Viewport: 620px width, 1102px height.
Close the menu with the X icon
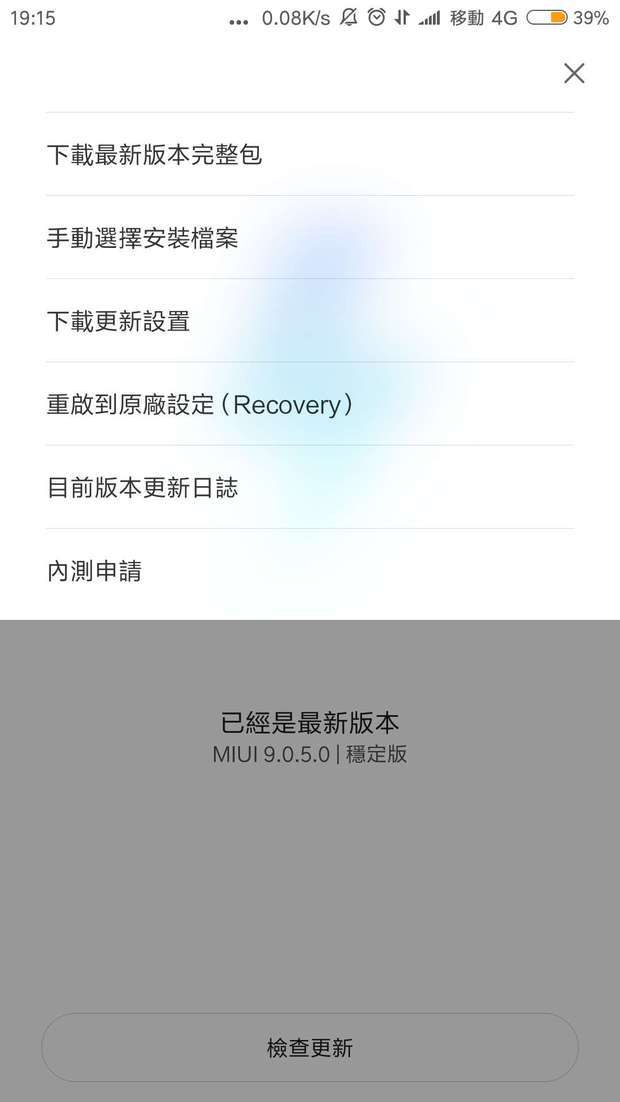click(574, 73)
